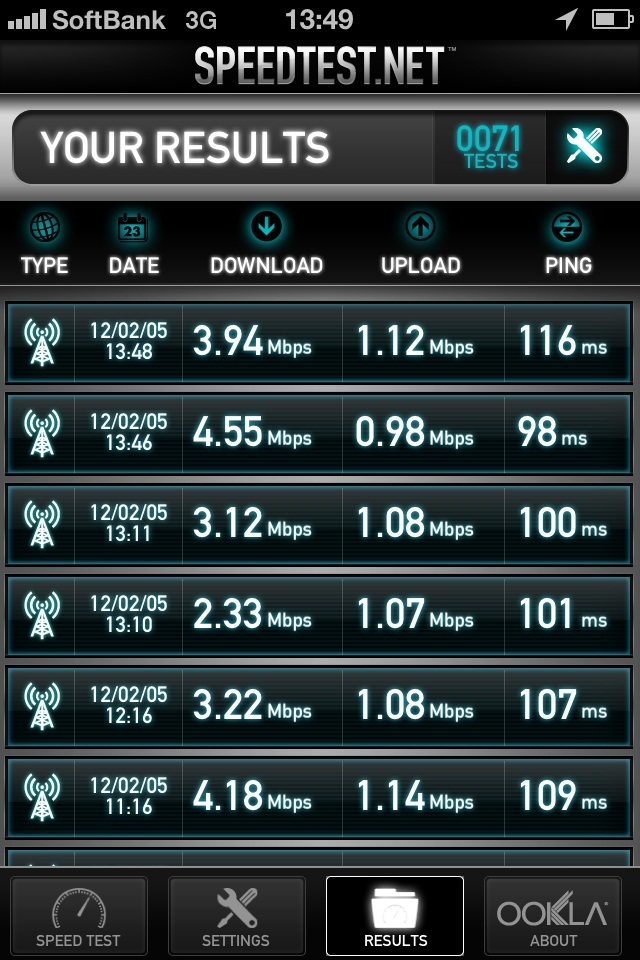This screenshot has width=640, height=960.
Task: Select the 12:16 result with 3.22 Mbps
Action: 319,706
